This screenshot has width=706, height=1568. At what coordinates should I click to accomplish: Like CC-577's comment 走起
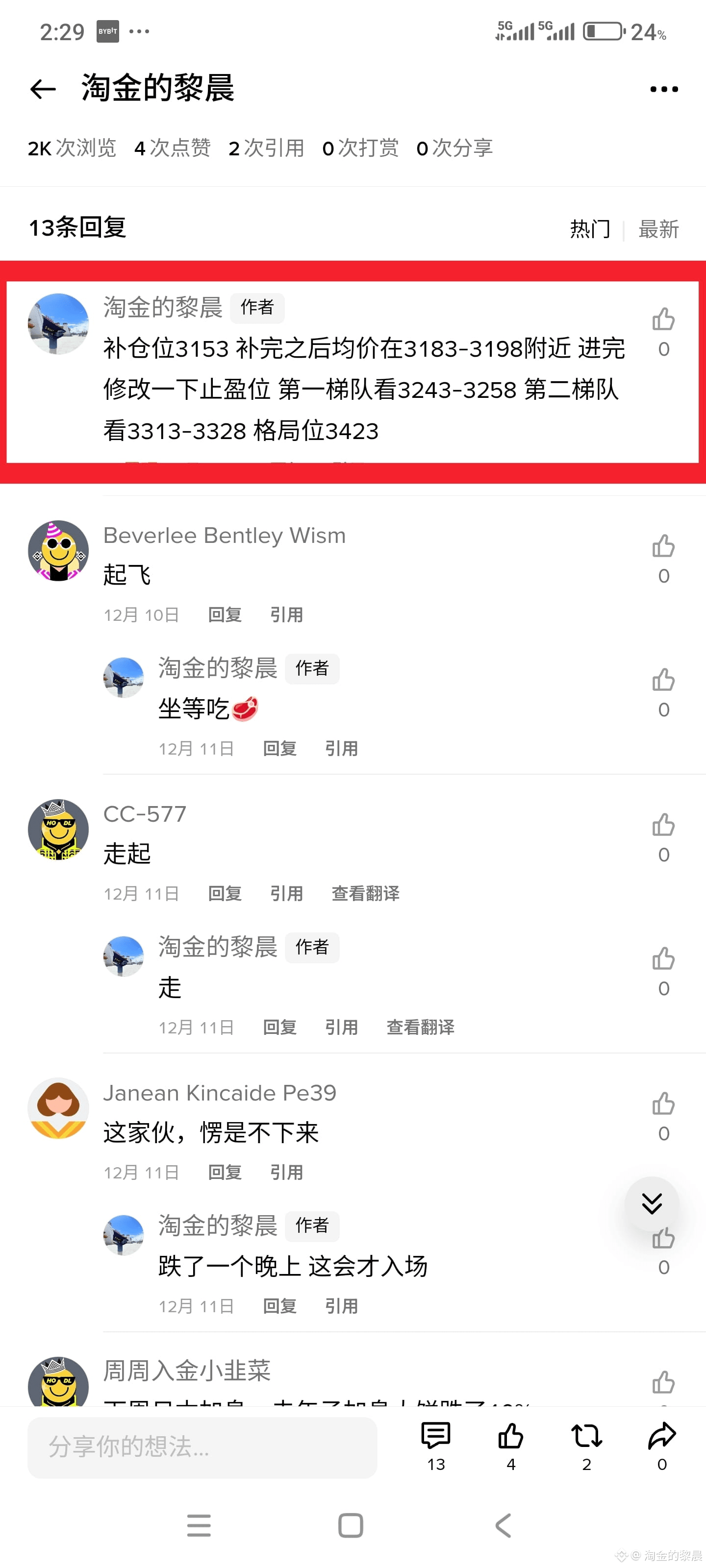tap(663, 825)
